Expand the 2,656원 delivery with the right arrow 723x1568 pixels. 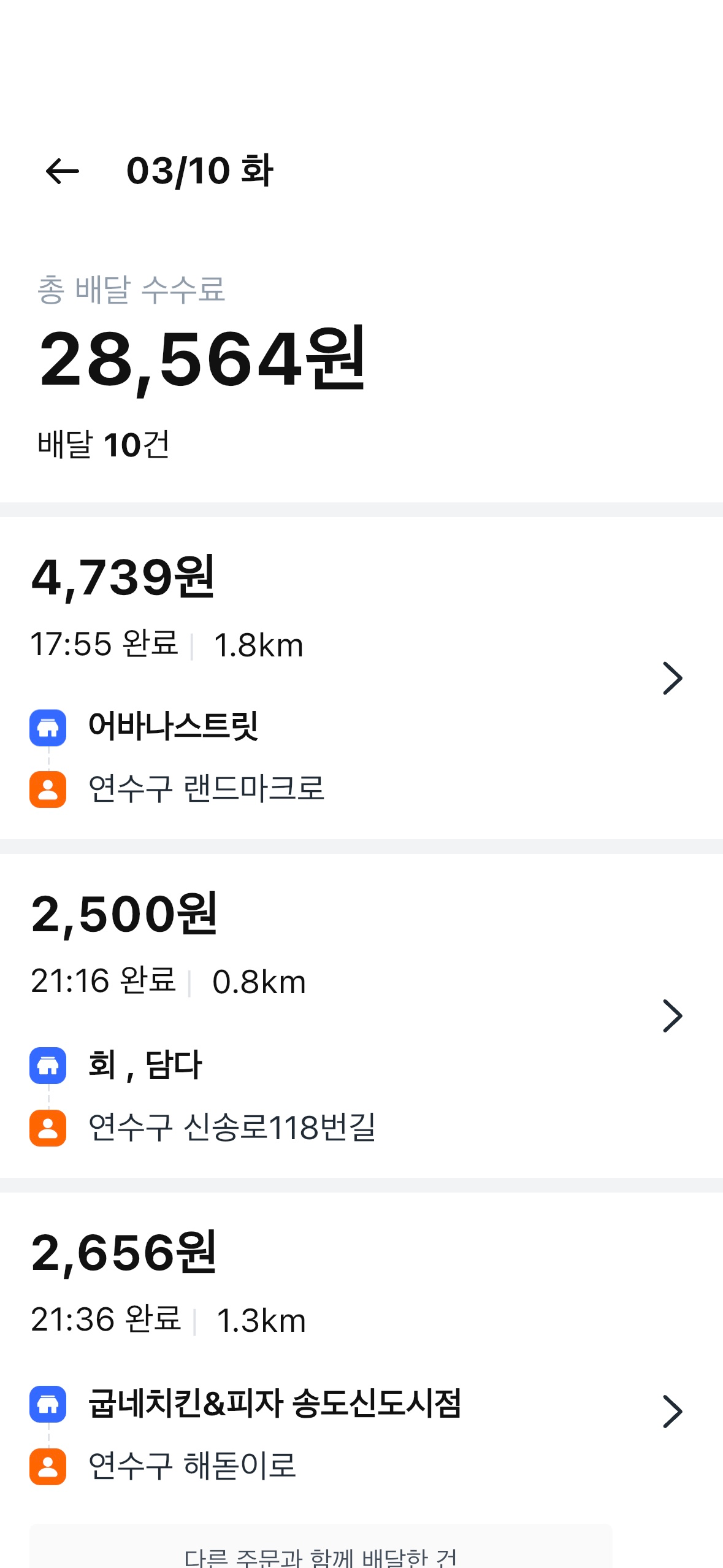(x=673, y=1412)
